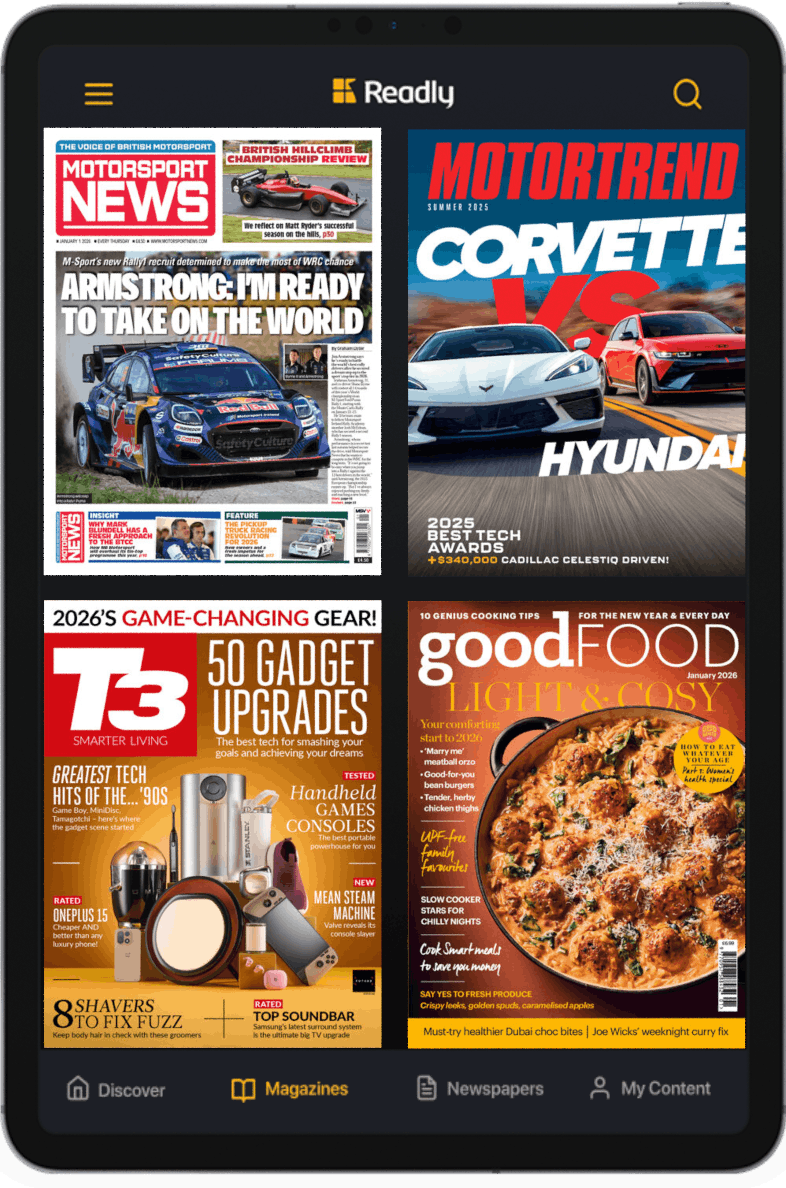Switch to My Content tab
Viewport: 786px width, 1188px height.
pyautogui.click(x=650, y=1088)
